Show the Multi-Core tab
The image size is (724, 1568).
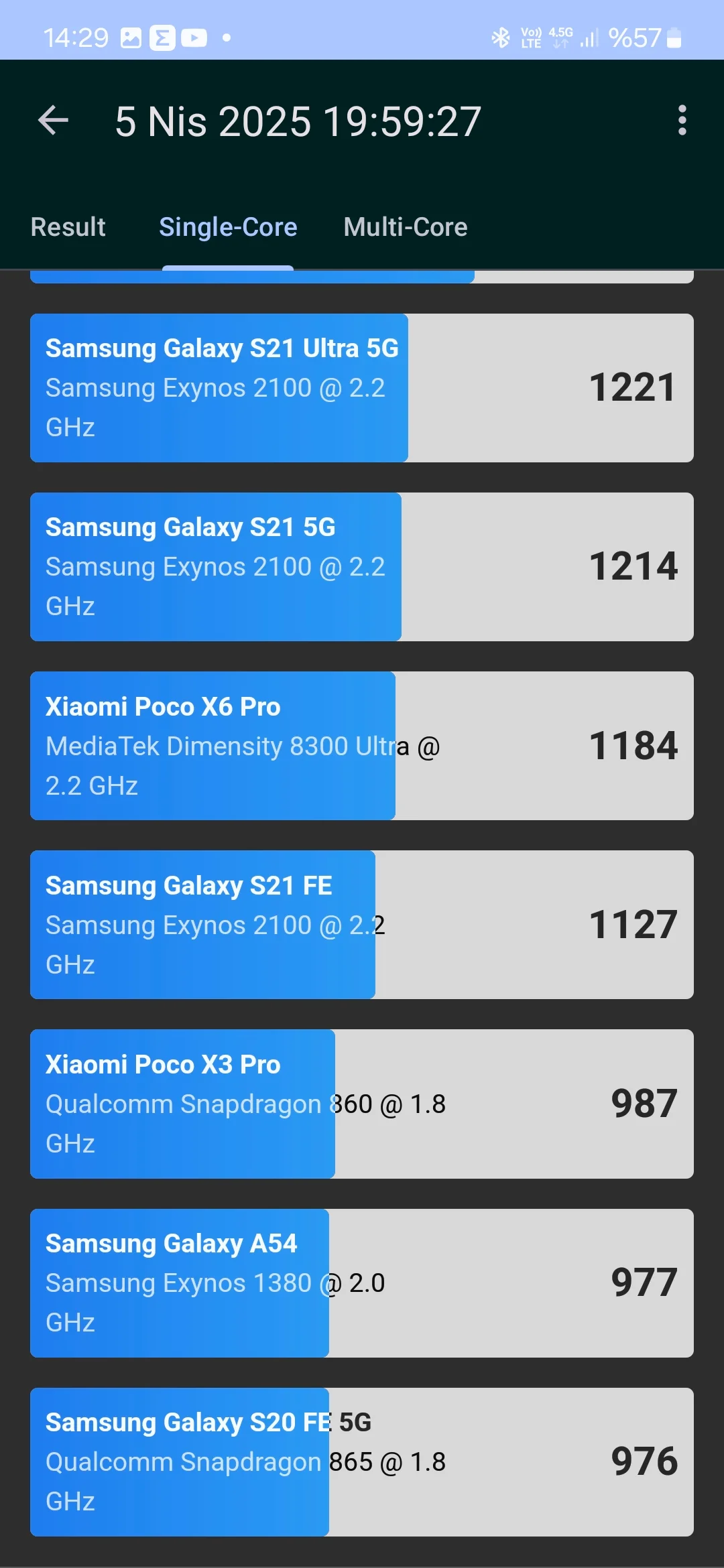tap(405, 227)
